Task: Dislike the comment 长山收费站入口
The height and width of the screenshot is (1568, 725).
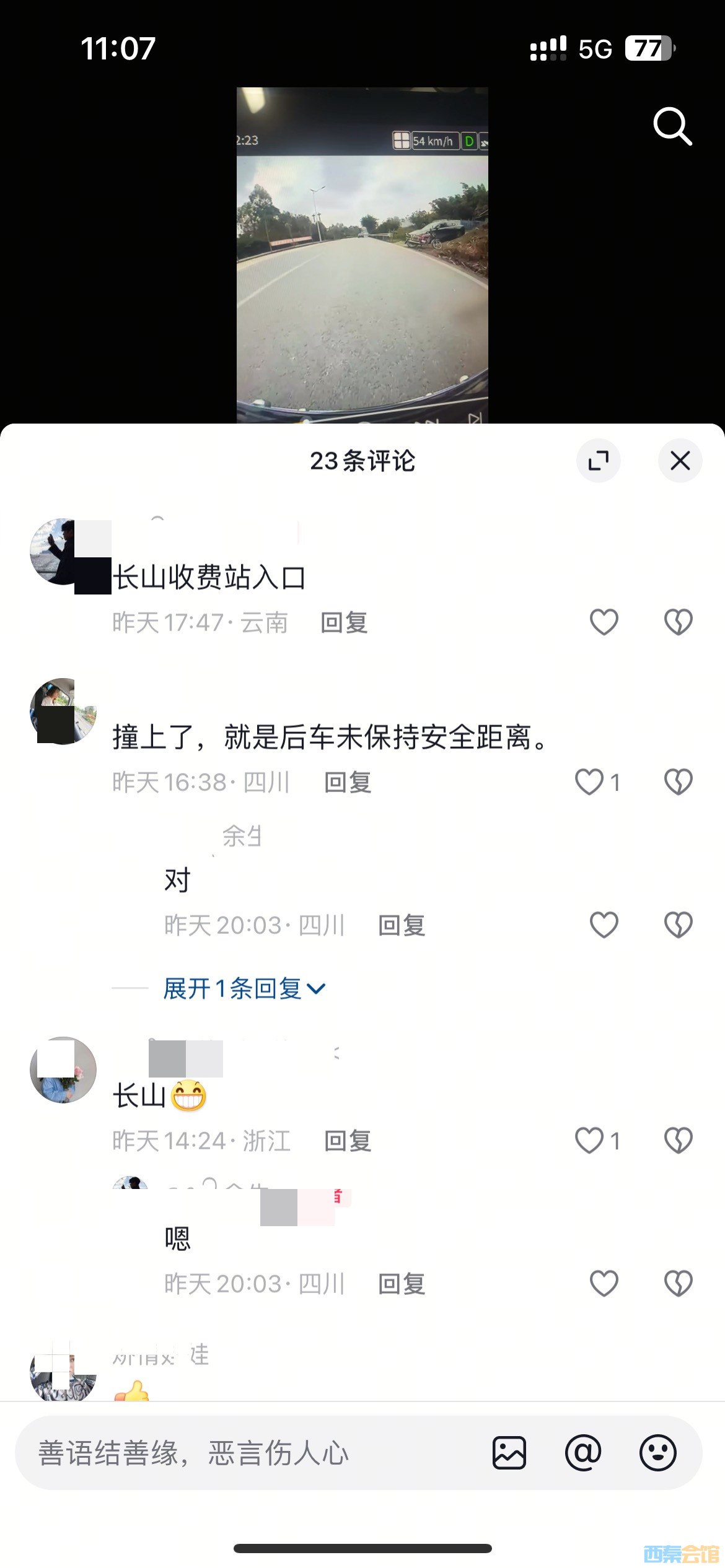Action: pos(678,622)
